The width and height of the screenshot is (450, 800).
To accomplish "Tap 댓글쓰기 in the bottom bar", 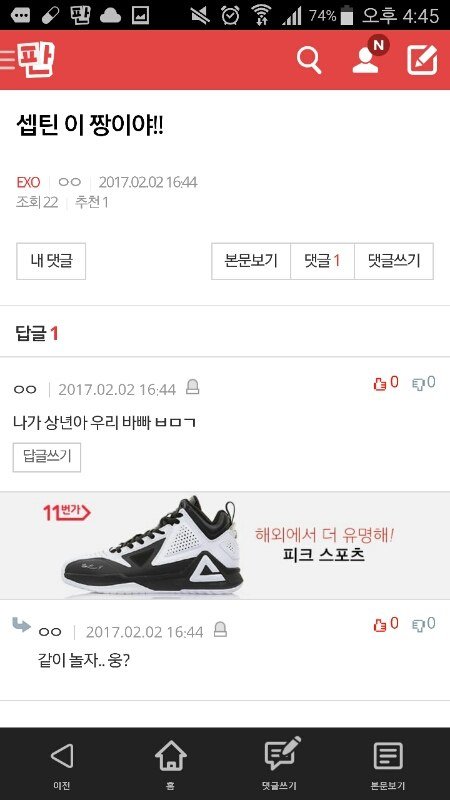I will coord(280,764).
